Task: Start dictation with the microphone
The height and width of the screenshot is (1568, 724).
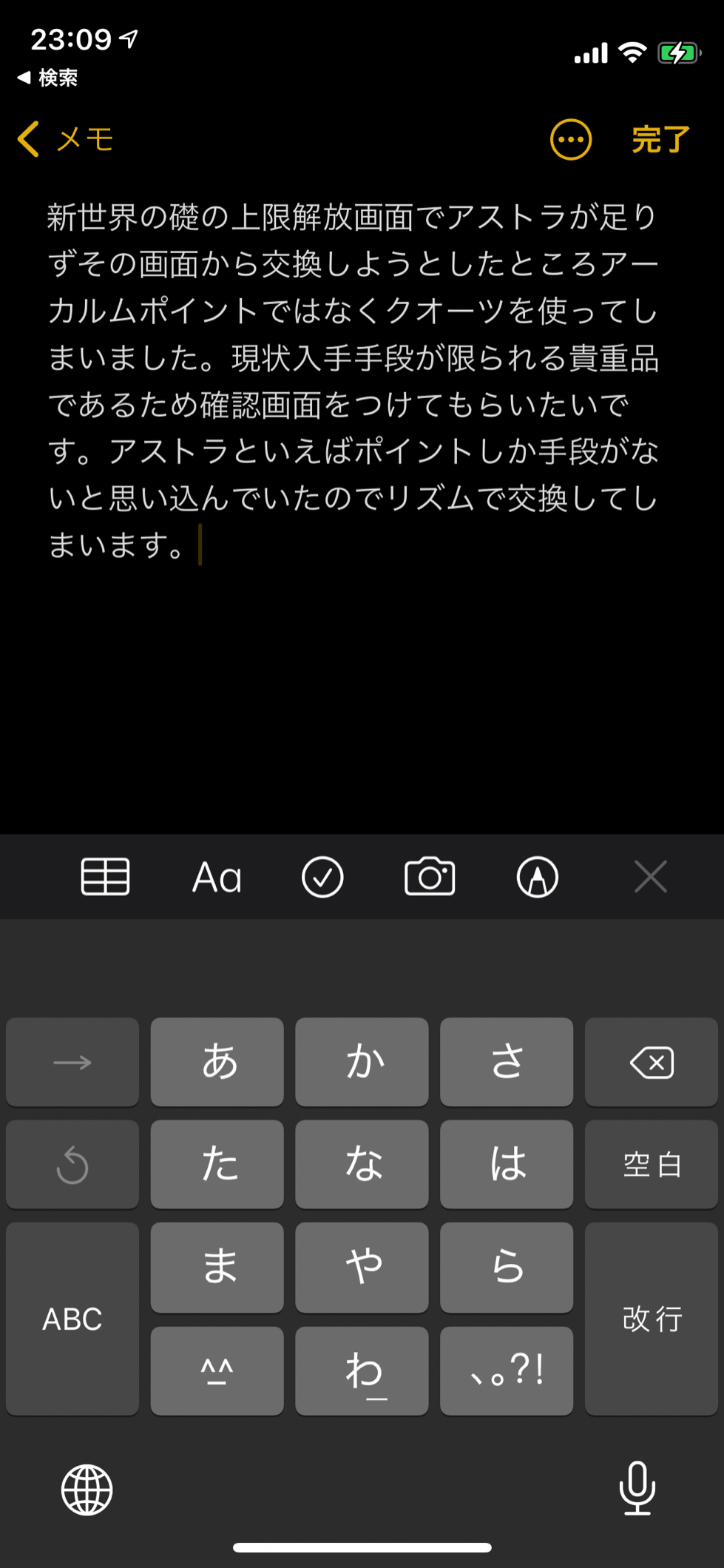Action: (x=637, y=1488)
